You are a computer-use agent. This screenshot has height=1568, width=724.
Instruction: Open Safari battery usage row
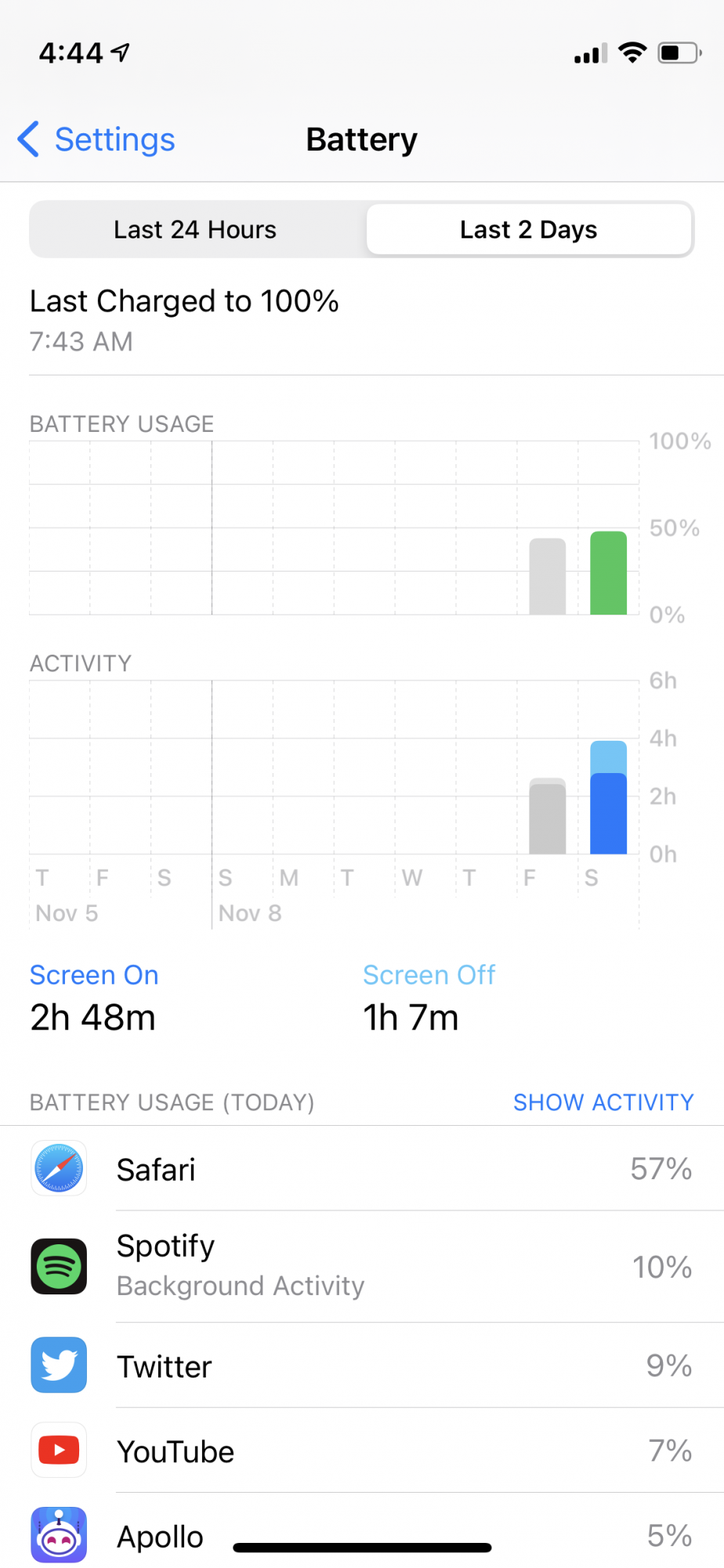click(362, 1169)
